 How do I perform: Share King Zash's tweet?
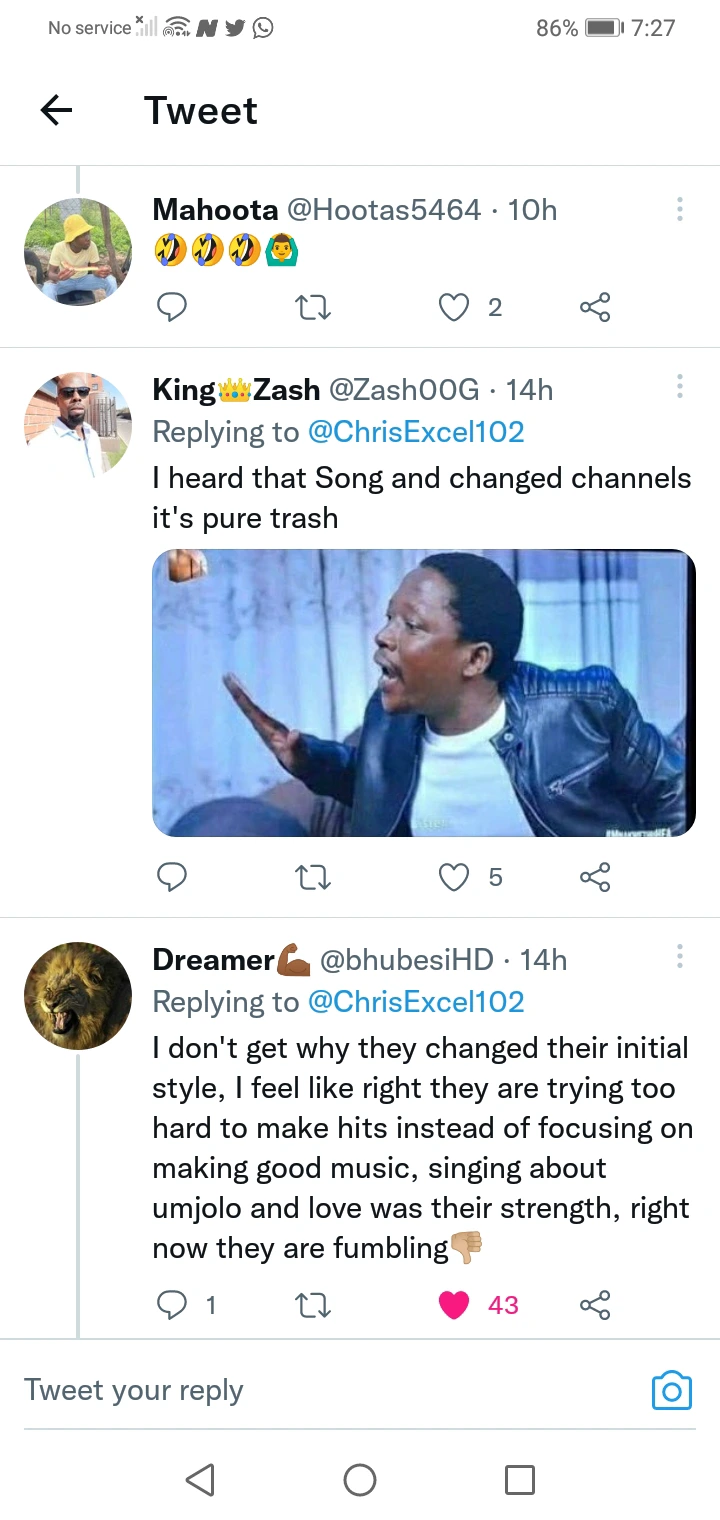pyautogui.click(x=595, y=877)
